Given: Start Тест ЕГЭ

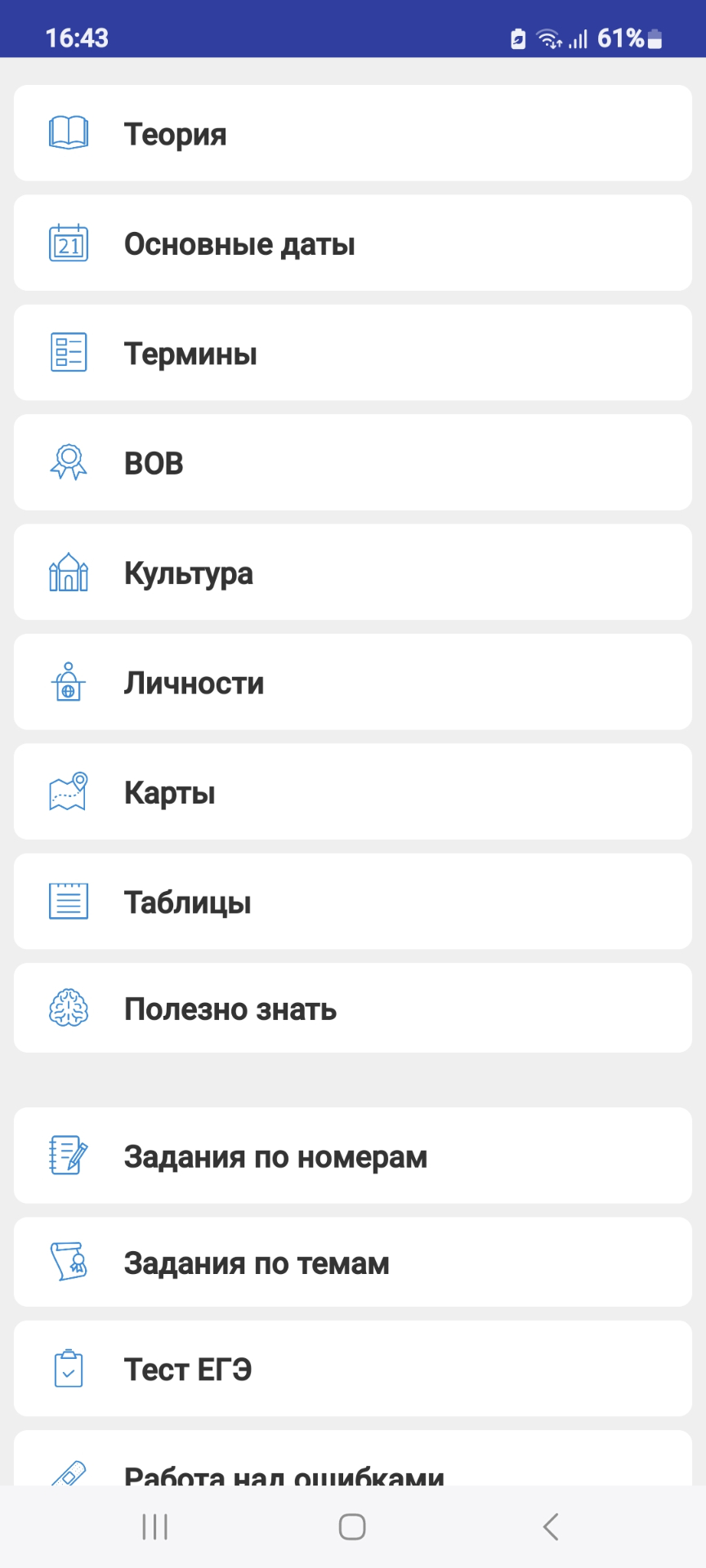Looking at the screenshot, I should pyautogui.click(x=352, y=1369).
